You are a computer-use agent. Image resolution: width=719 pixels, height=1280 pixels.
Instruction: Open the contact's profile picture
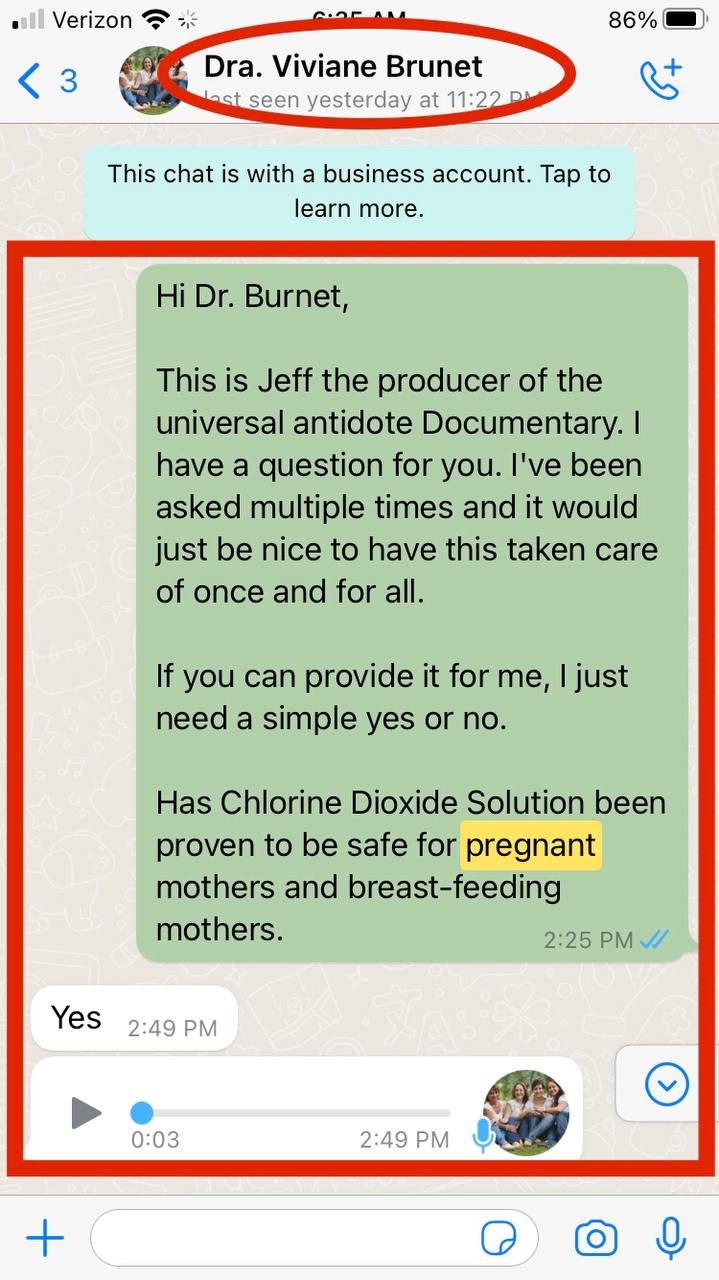152,80
